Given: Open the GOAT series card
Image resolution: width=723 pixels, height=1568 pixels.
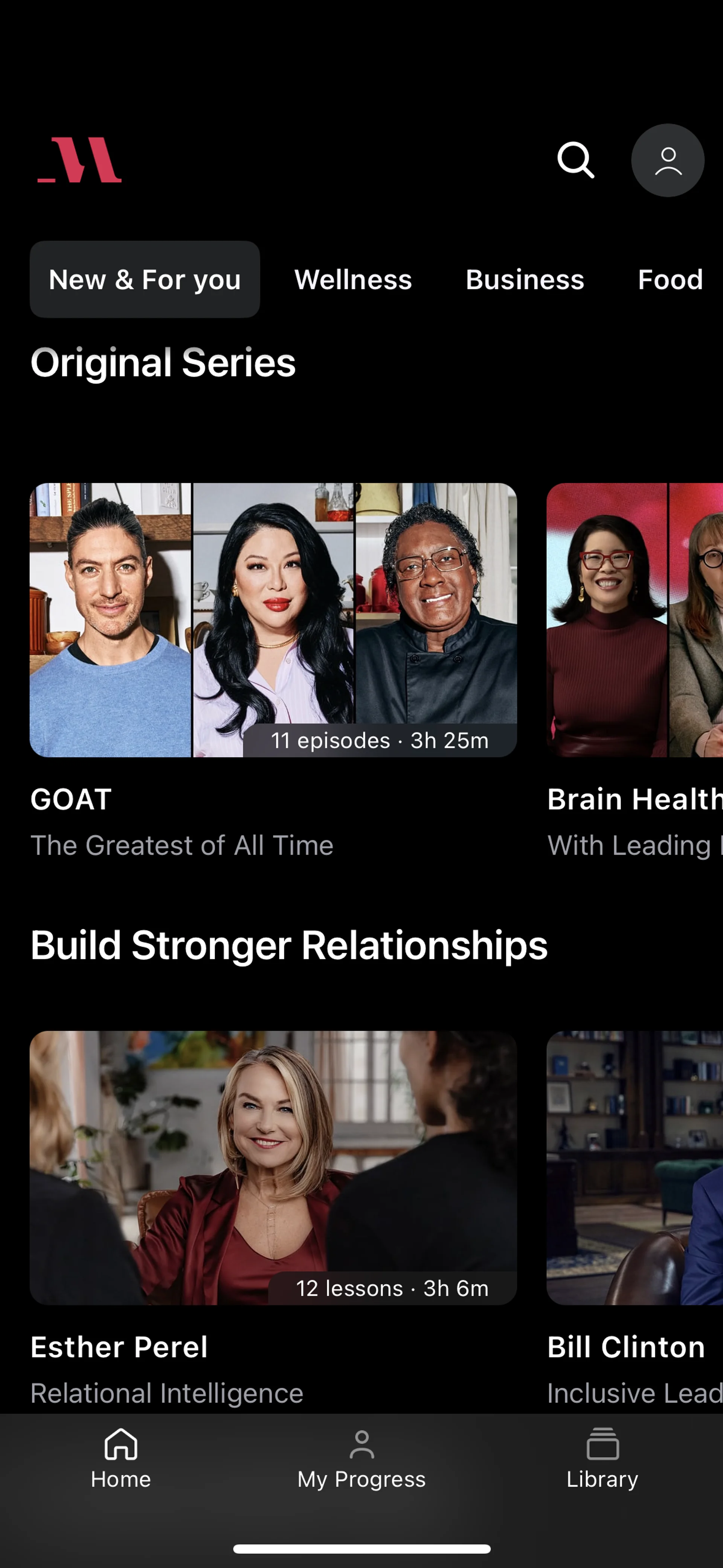Looking at the screenshot, I should 273,620.
